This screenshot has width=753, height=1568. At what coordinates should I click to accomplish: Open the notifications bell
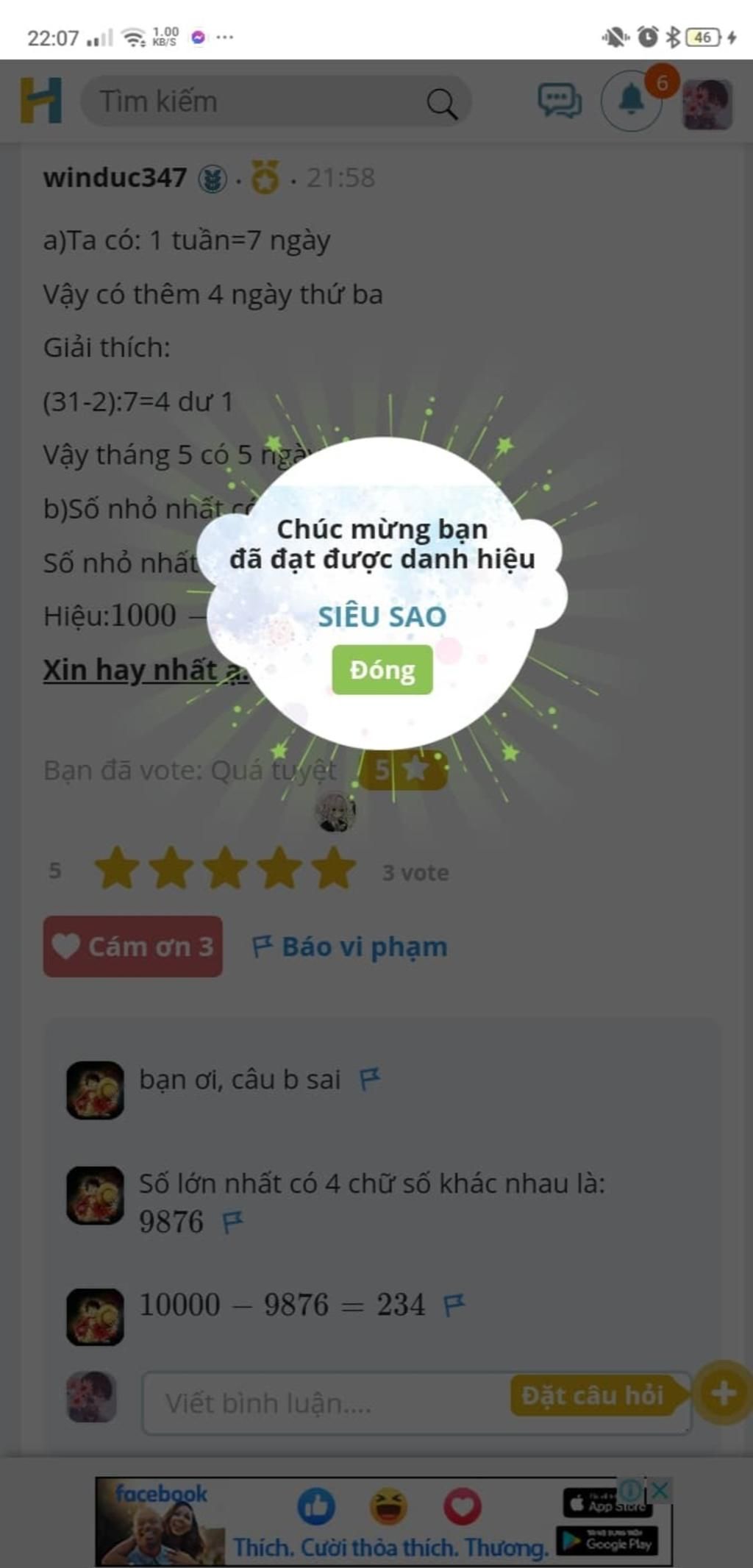[x=631, y=100]
